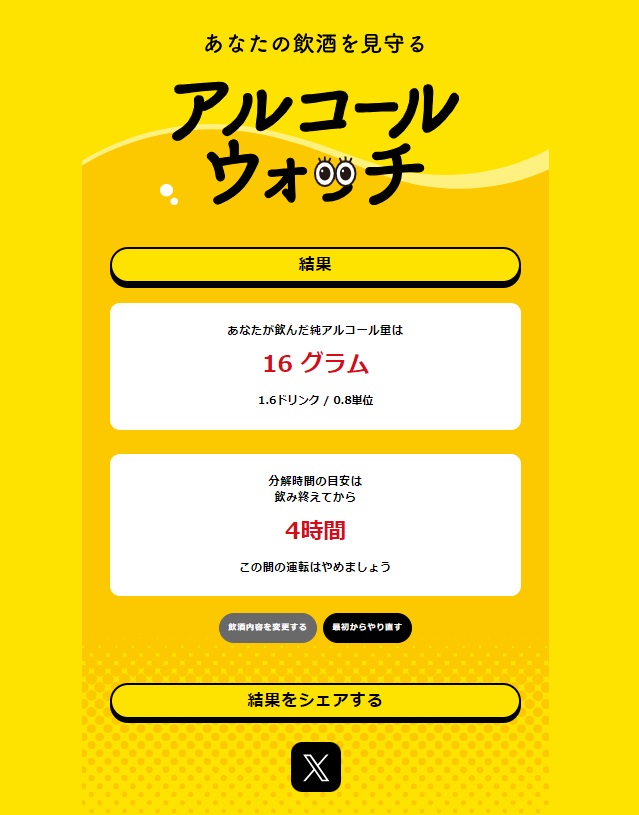Start over with 最初からやり直す
This screenshot has width=639, height=815.
367,628
